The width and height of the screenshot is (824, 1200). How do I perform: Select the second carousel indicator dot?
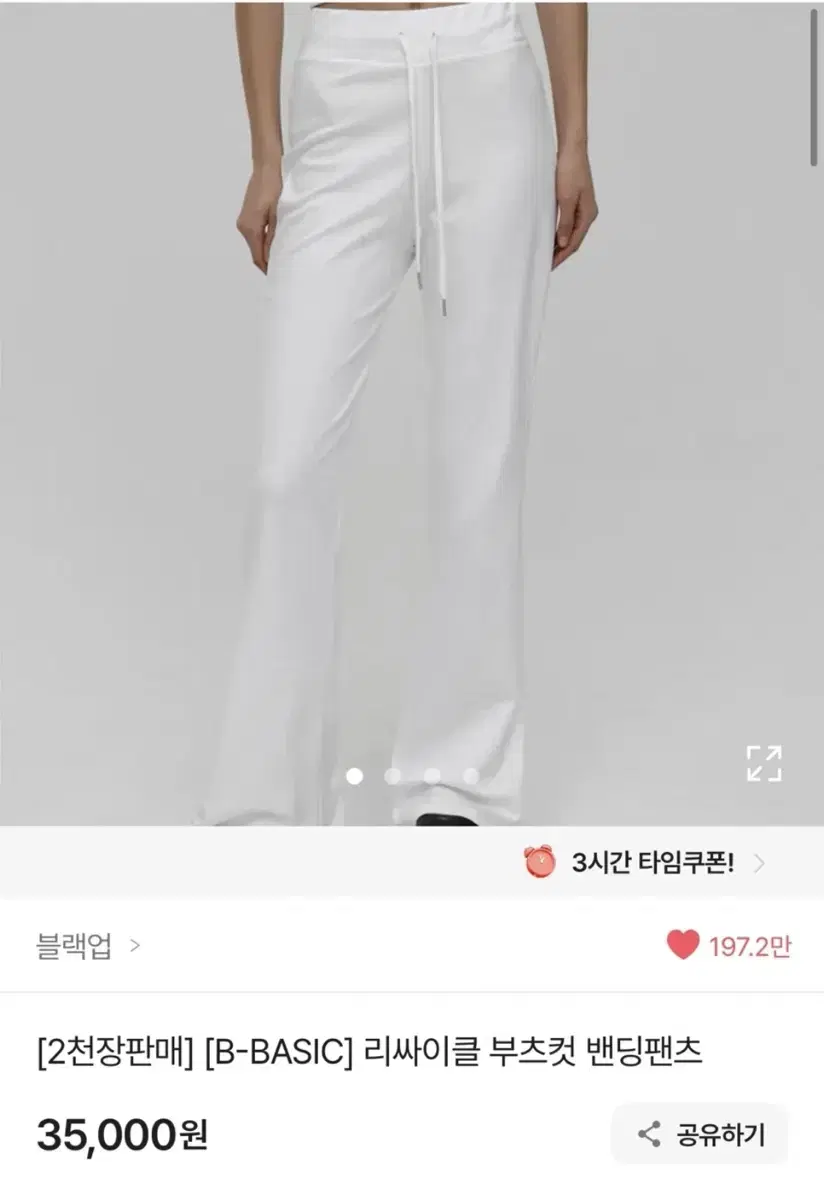394,775
